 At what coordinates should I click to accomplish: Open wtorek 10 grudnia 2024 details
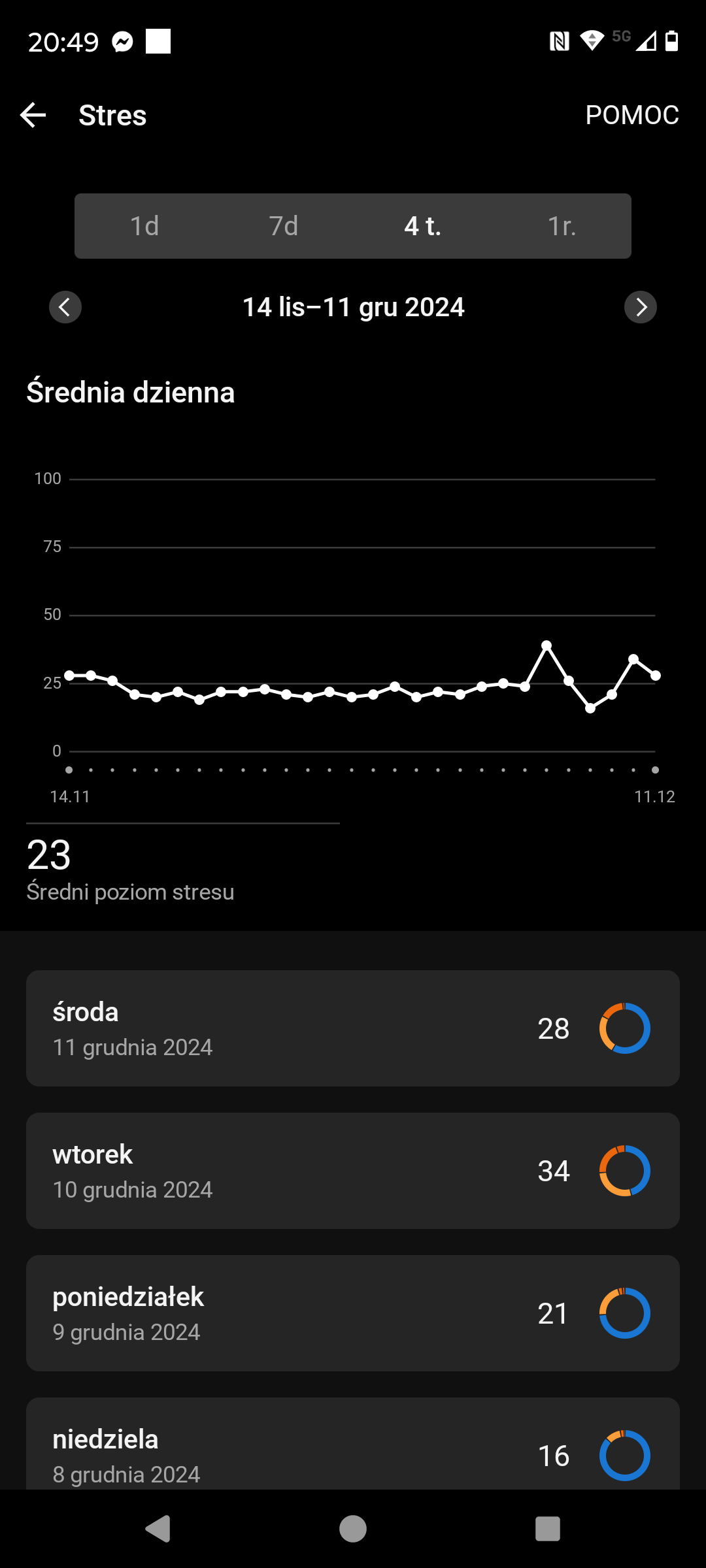point(353,1171)
